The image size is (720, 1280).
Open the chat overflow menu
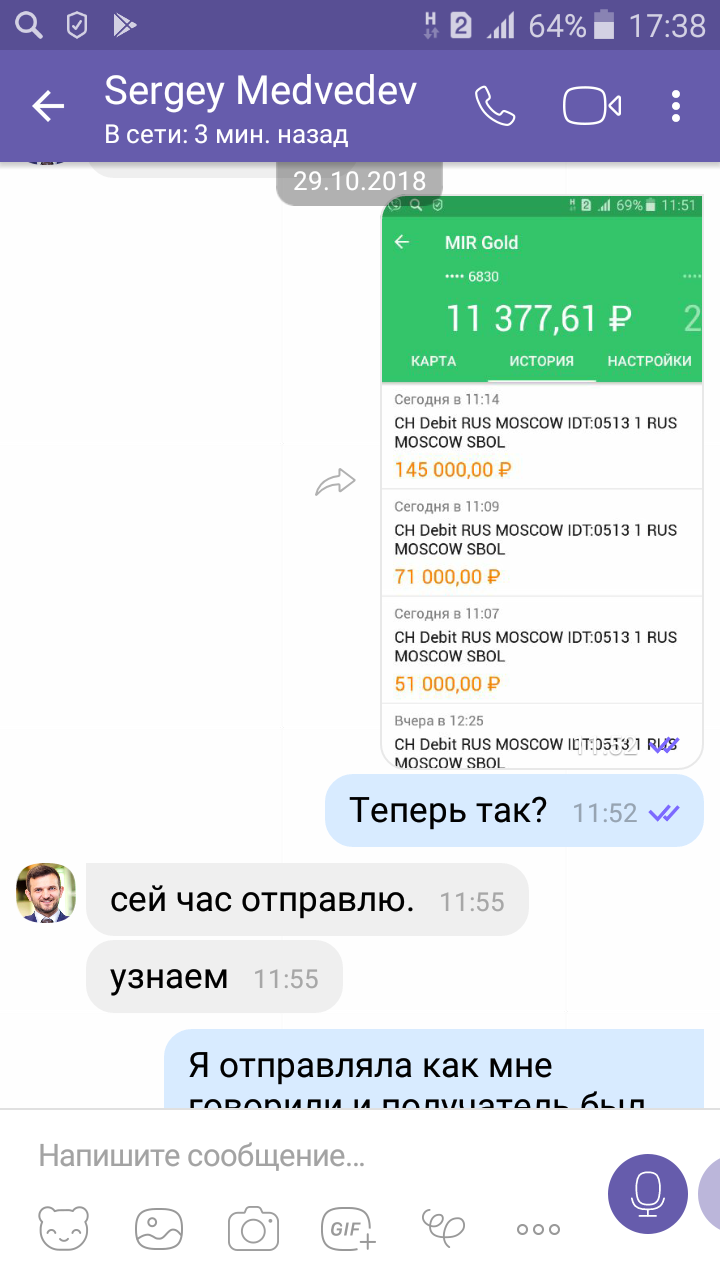676,106
